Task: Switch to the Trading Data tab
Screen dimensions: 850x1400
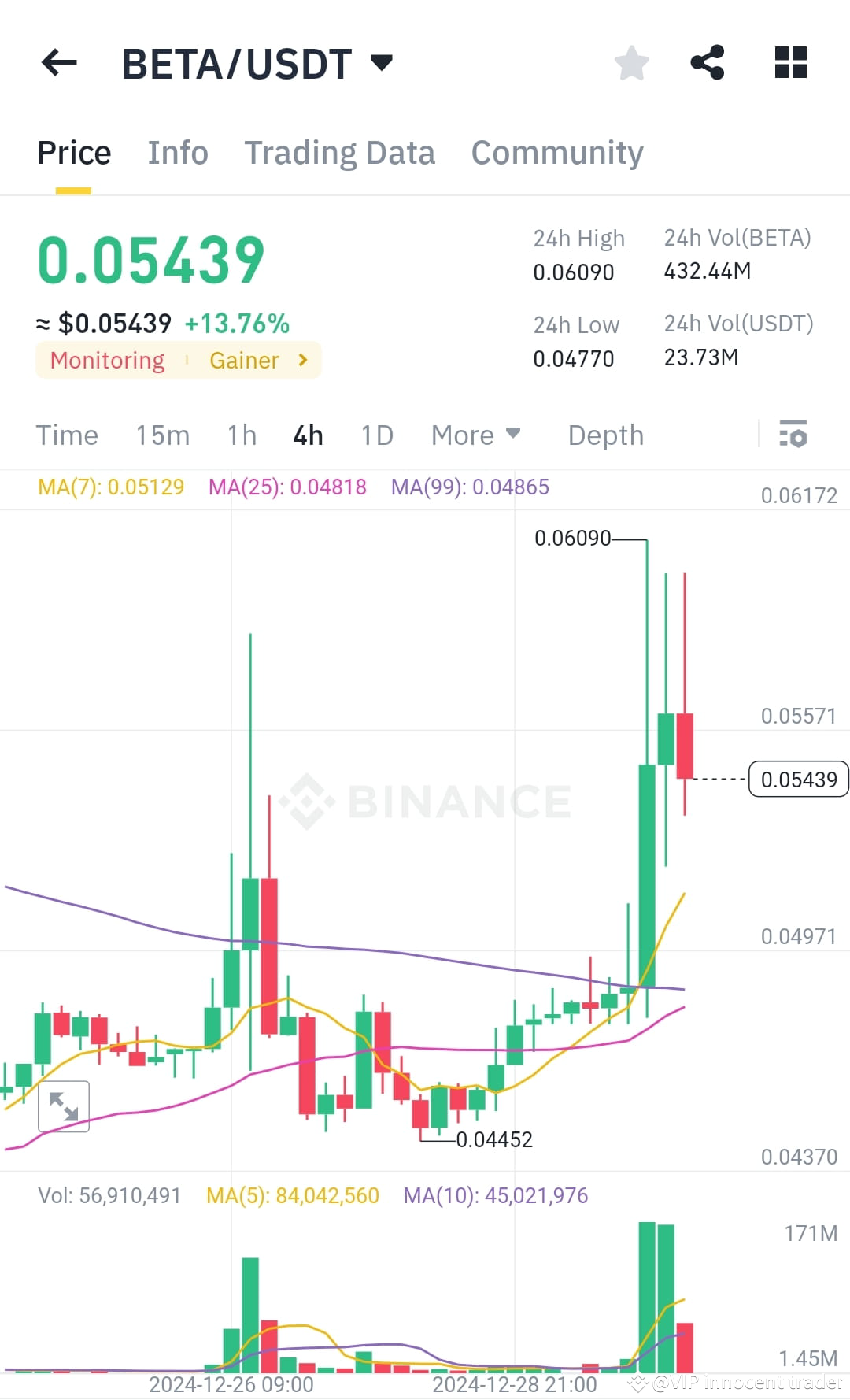Action: click(x=340, y=152)
